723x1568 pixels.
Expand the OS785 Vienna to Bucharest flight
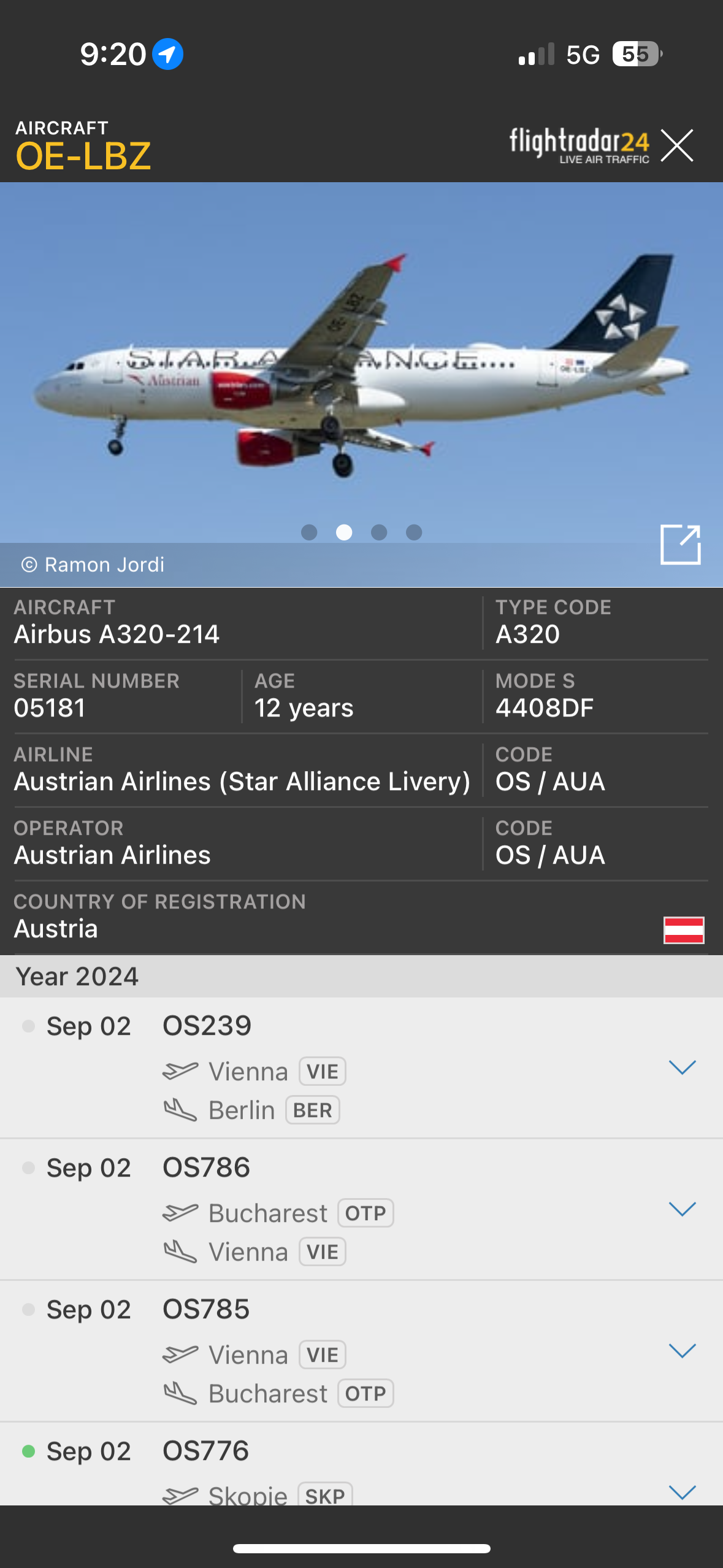[x=682, y=1351]
